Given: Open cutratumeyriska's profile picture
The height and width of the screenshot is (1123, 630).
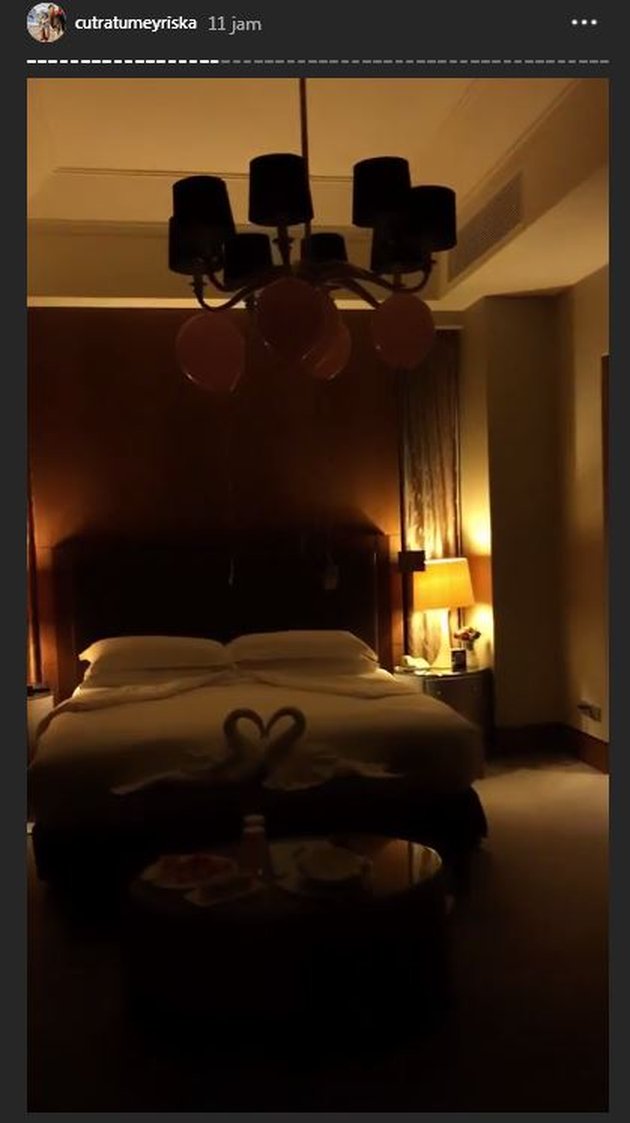Looking at the screenshot, I should (x=46, y=23).
